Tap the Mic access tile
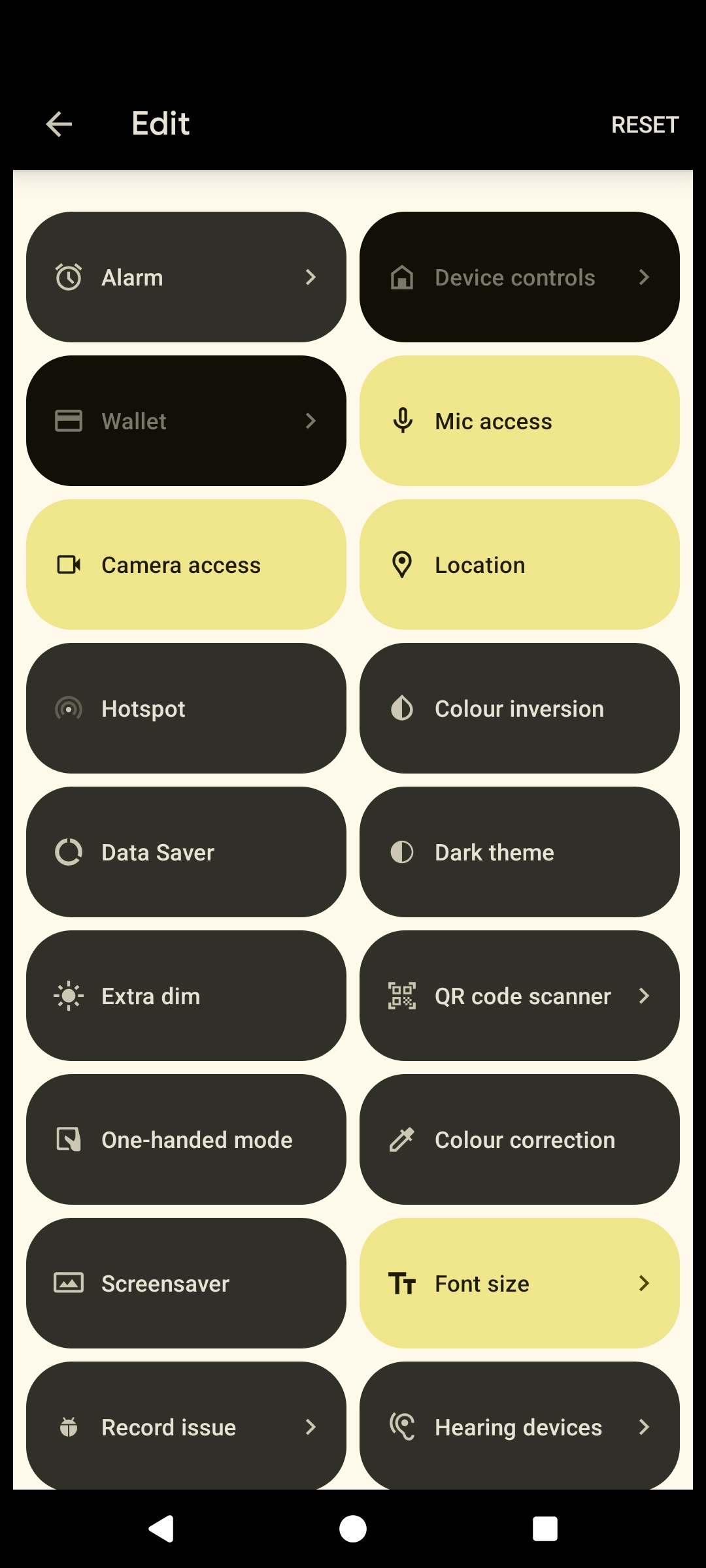 coord(520,421)
